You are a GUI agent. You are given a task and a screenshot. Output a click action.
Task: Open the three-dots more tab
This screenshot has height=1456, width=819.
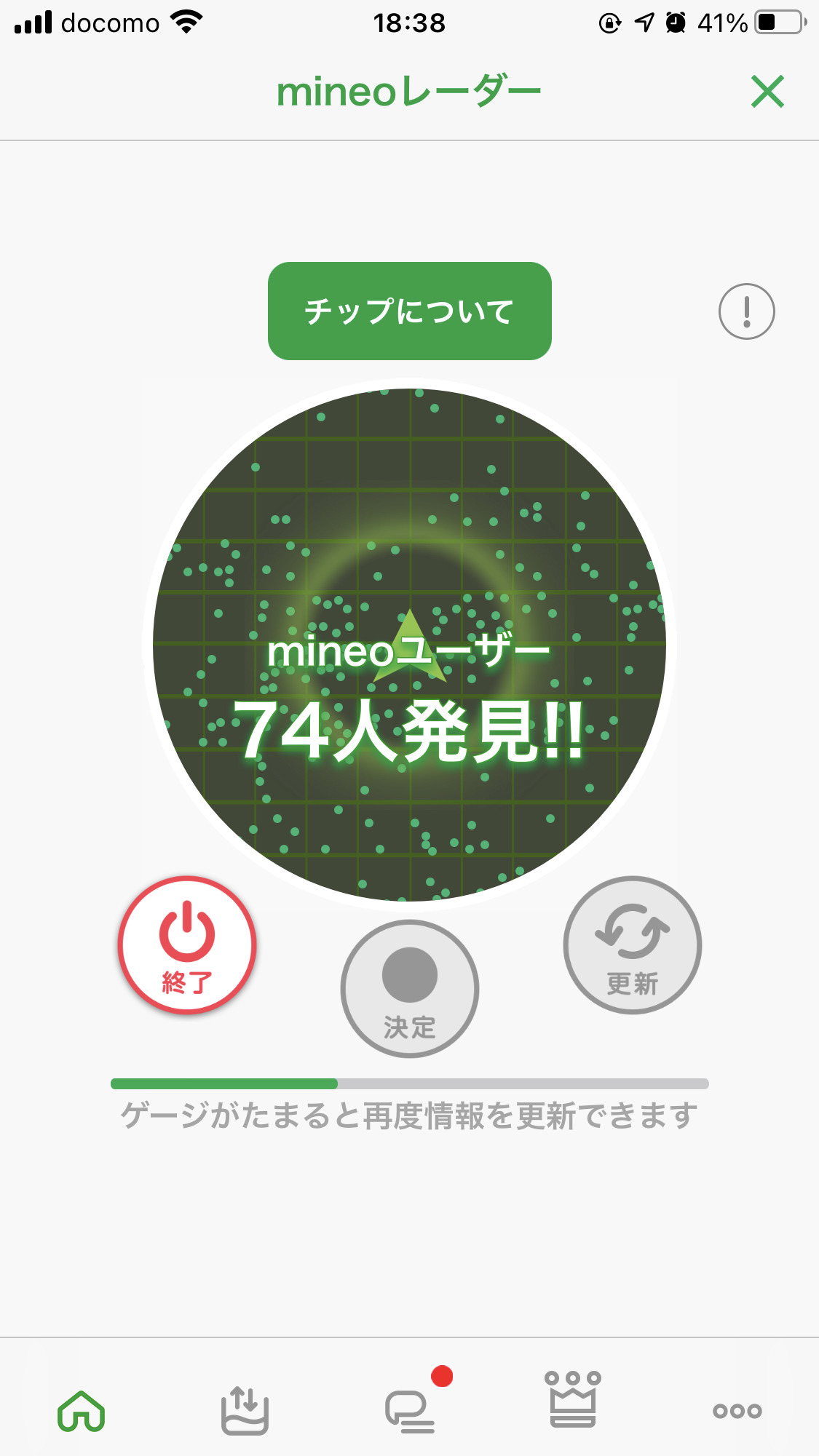[737, 1411]
